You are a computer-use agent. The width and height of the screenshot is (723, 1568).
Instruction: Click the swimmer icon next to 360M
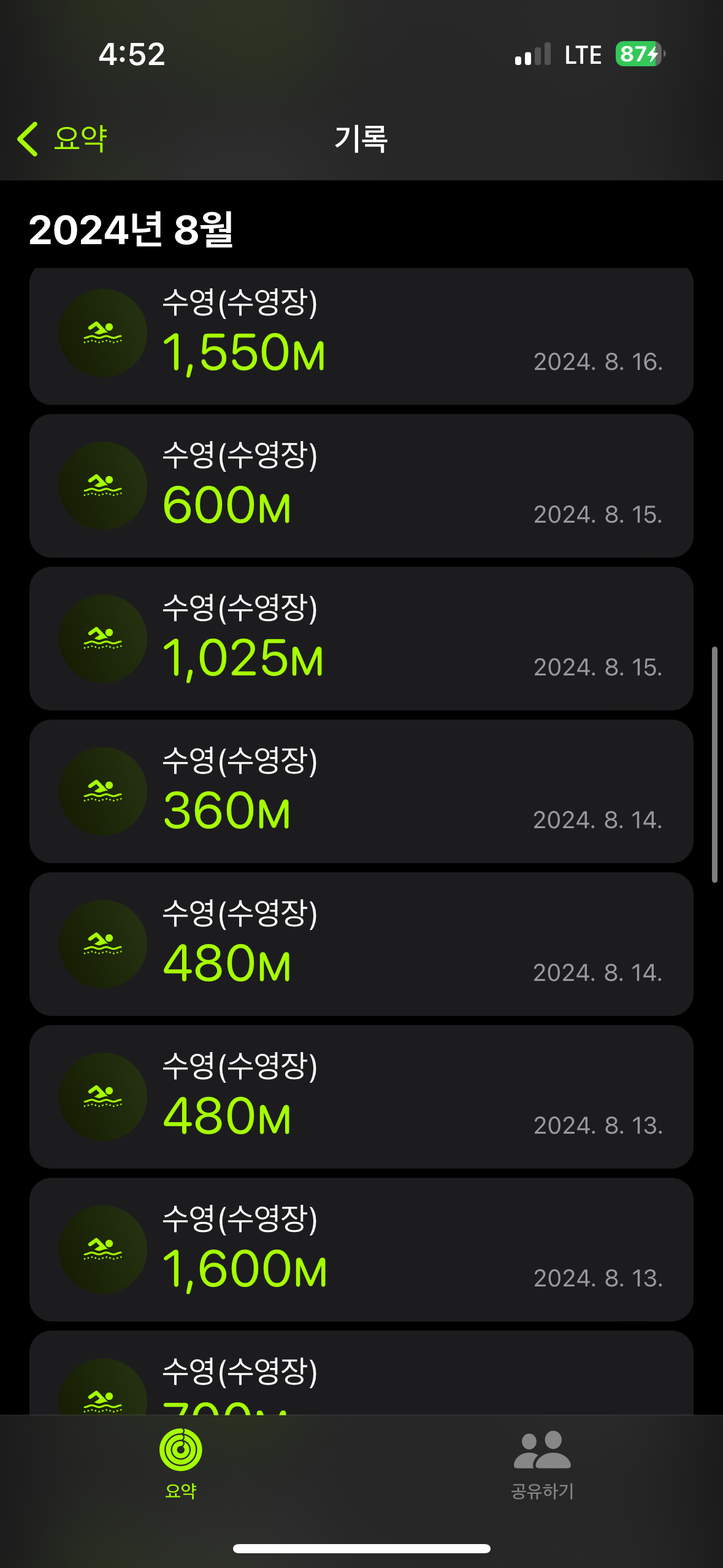point(102,791)
